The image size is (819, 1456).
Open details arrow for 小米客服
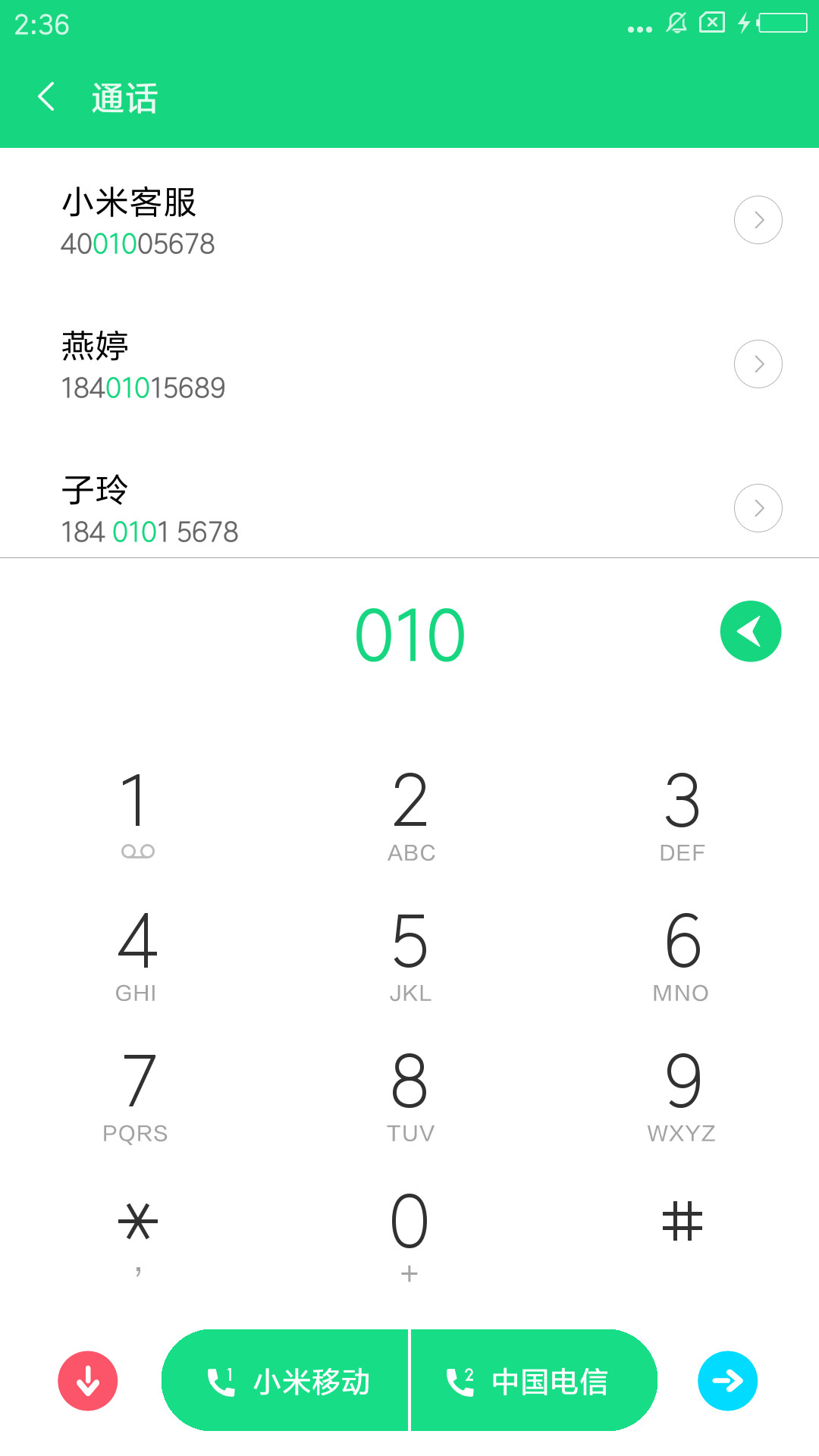(x=758, y=220)
